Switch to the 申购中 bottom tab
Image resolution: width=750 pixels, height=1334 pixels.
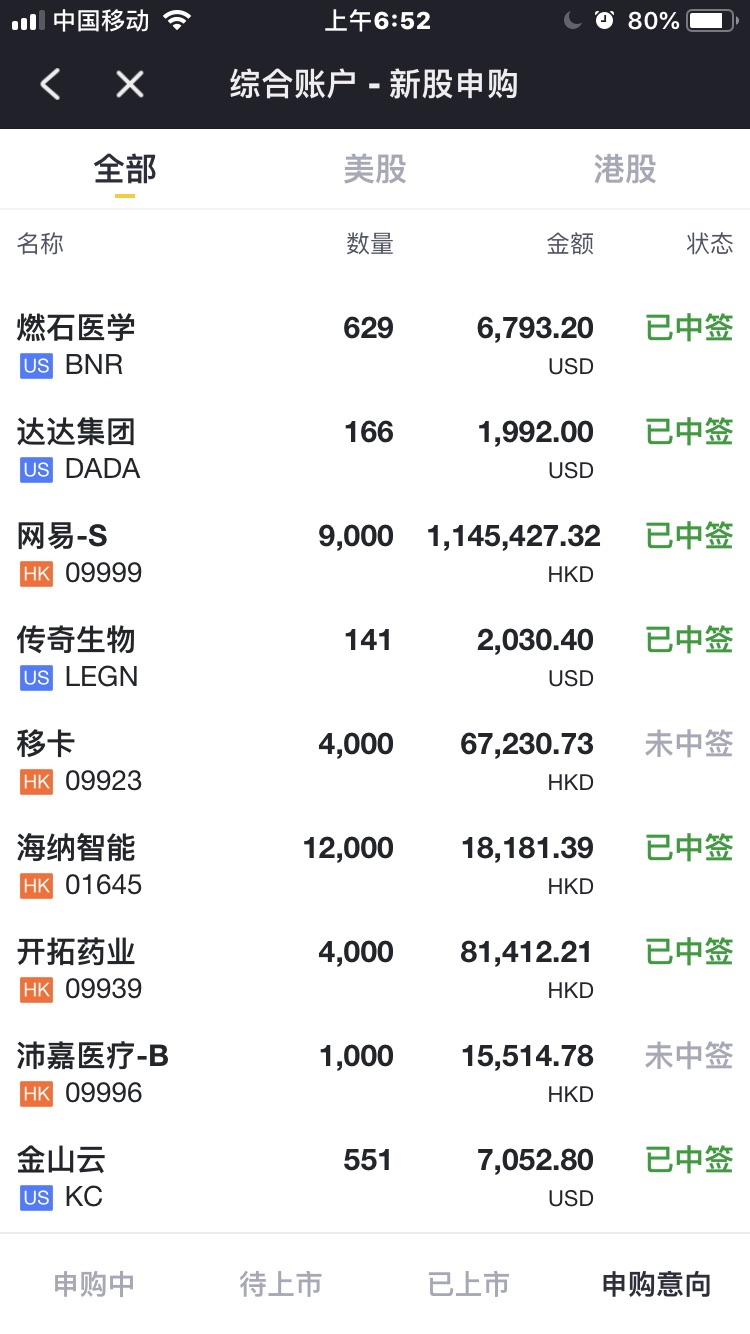(94, 1284)
